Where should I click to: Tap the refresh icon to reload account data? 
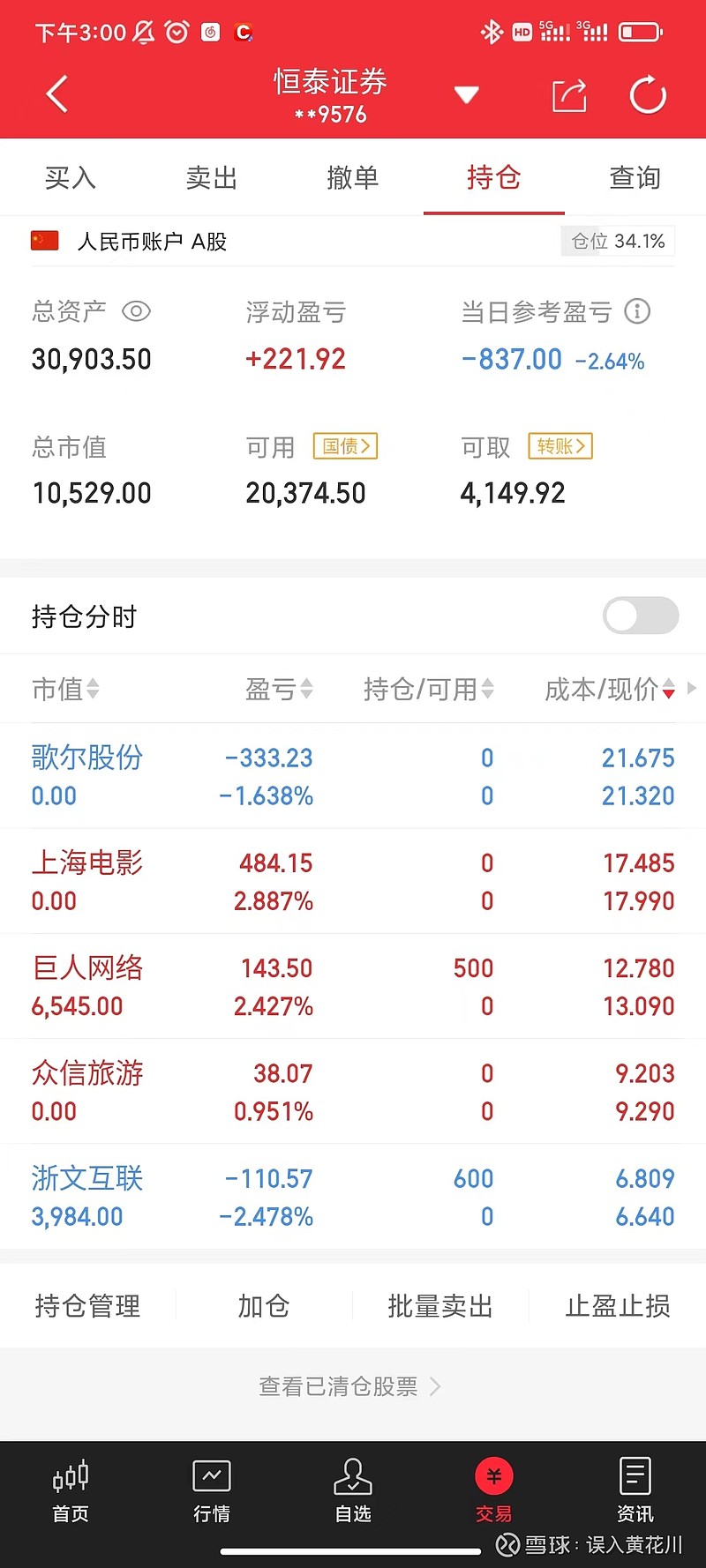[x=647, y=94]
